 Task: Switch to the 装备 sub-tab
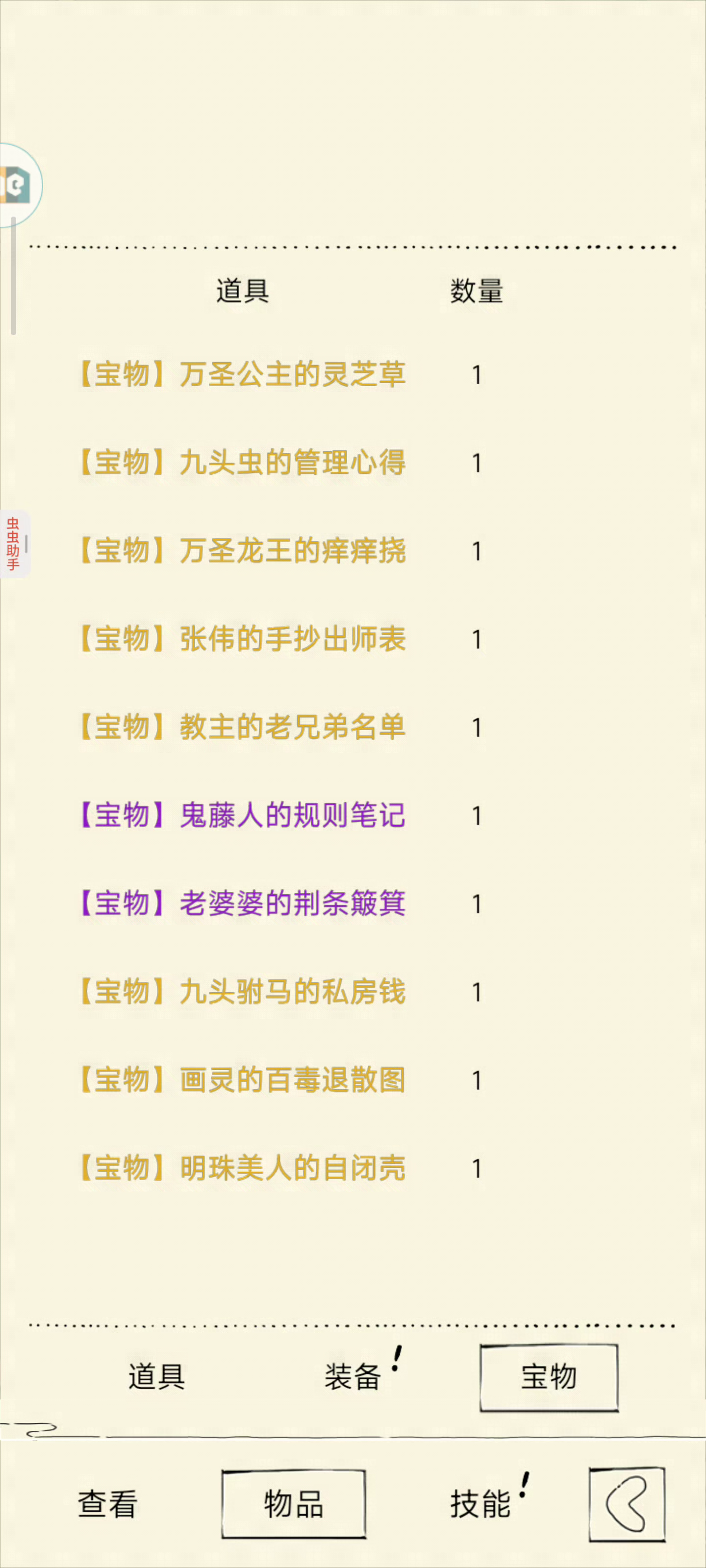(353, 1377)
